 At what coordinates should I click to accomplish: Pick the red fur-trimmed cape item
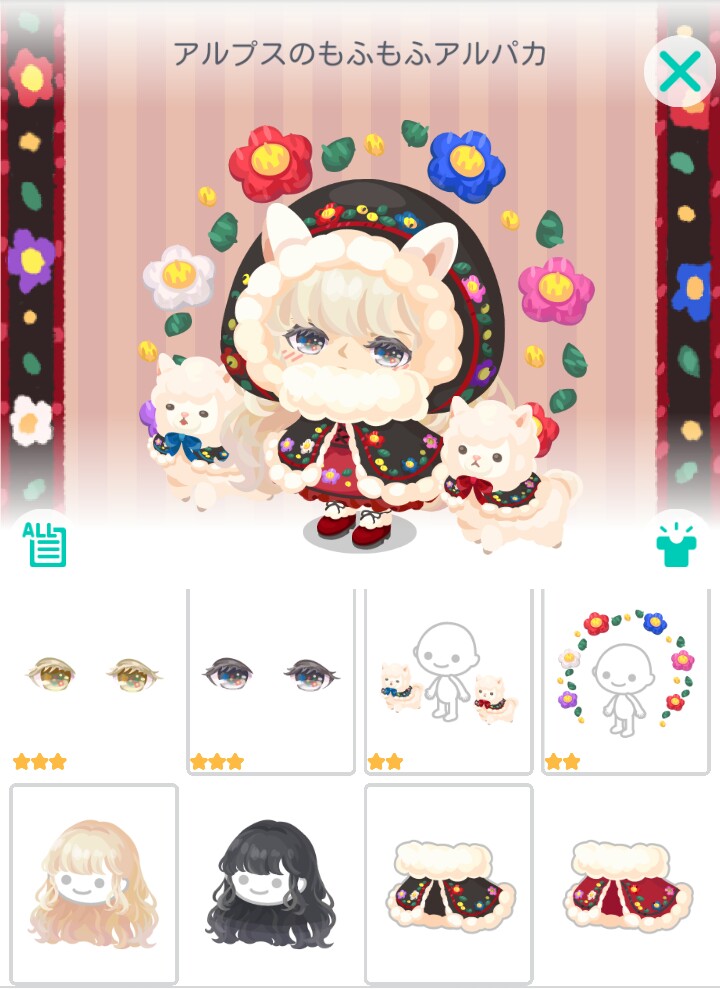click(x=626, y=885)
